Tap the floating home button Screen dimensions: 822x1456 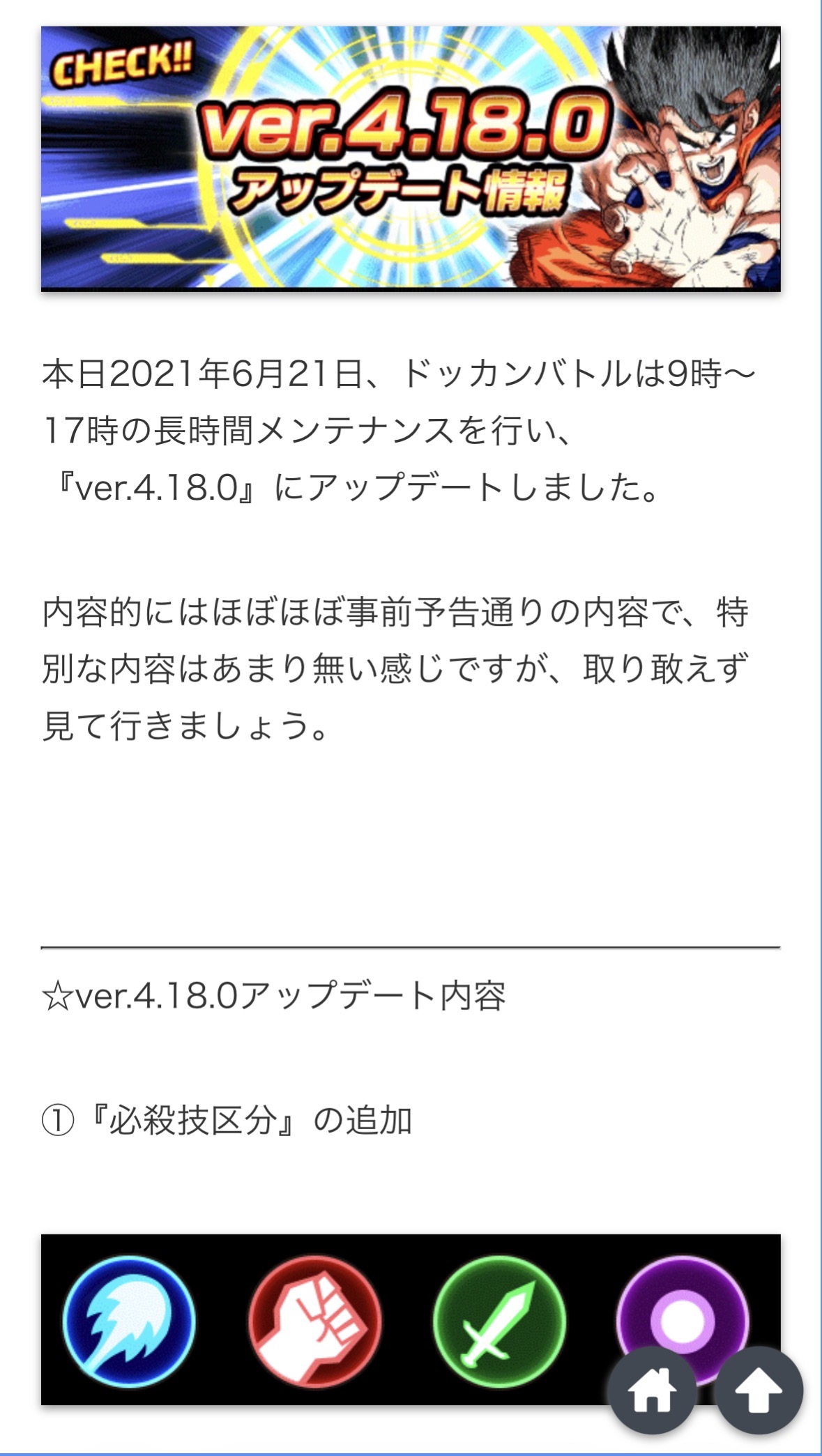point(651,1390)
